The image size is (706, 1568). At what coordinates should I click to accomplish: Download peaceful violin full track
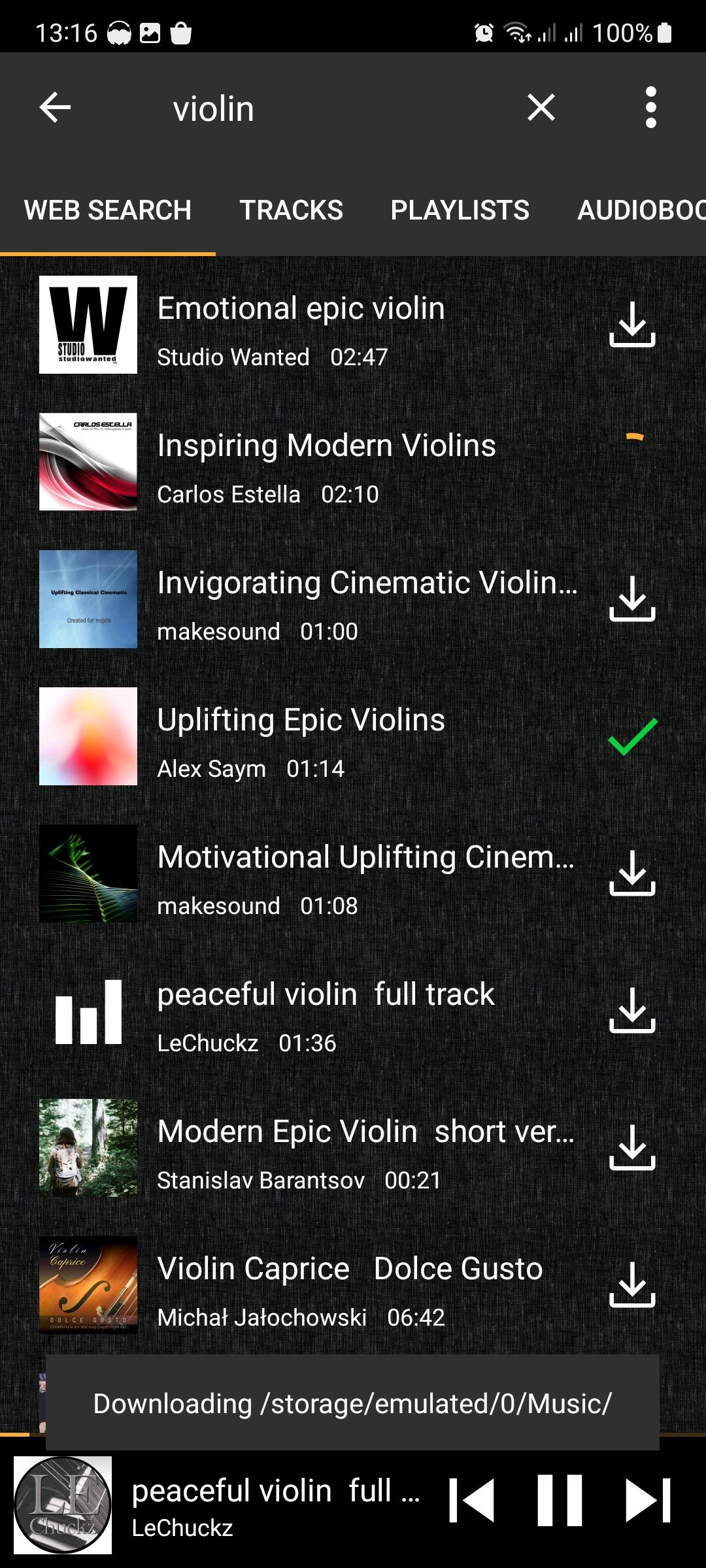(x=632, y=1011)
